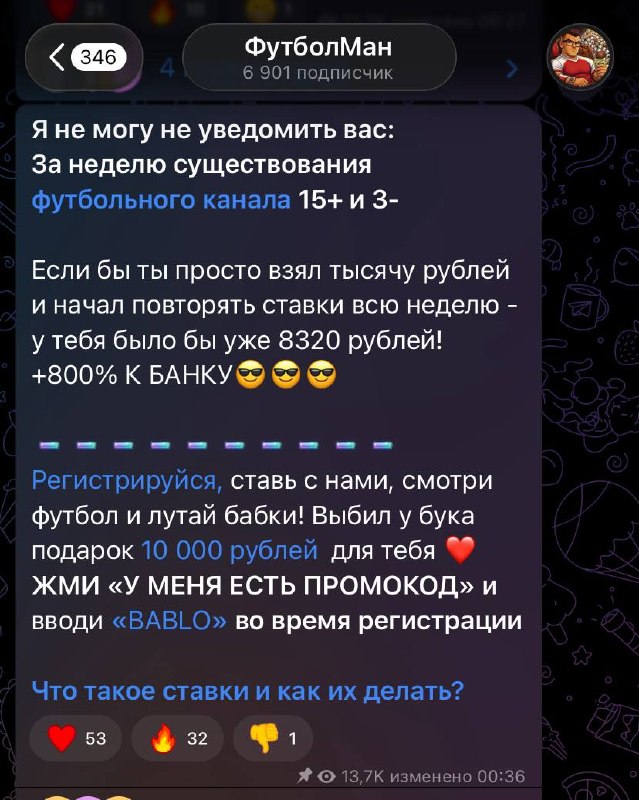
Task: Follow the Регистрируйся link
Action: (x=128, y=481)
